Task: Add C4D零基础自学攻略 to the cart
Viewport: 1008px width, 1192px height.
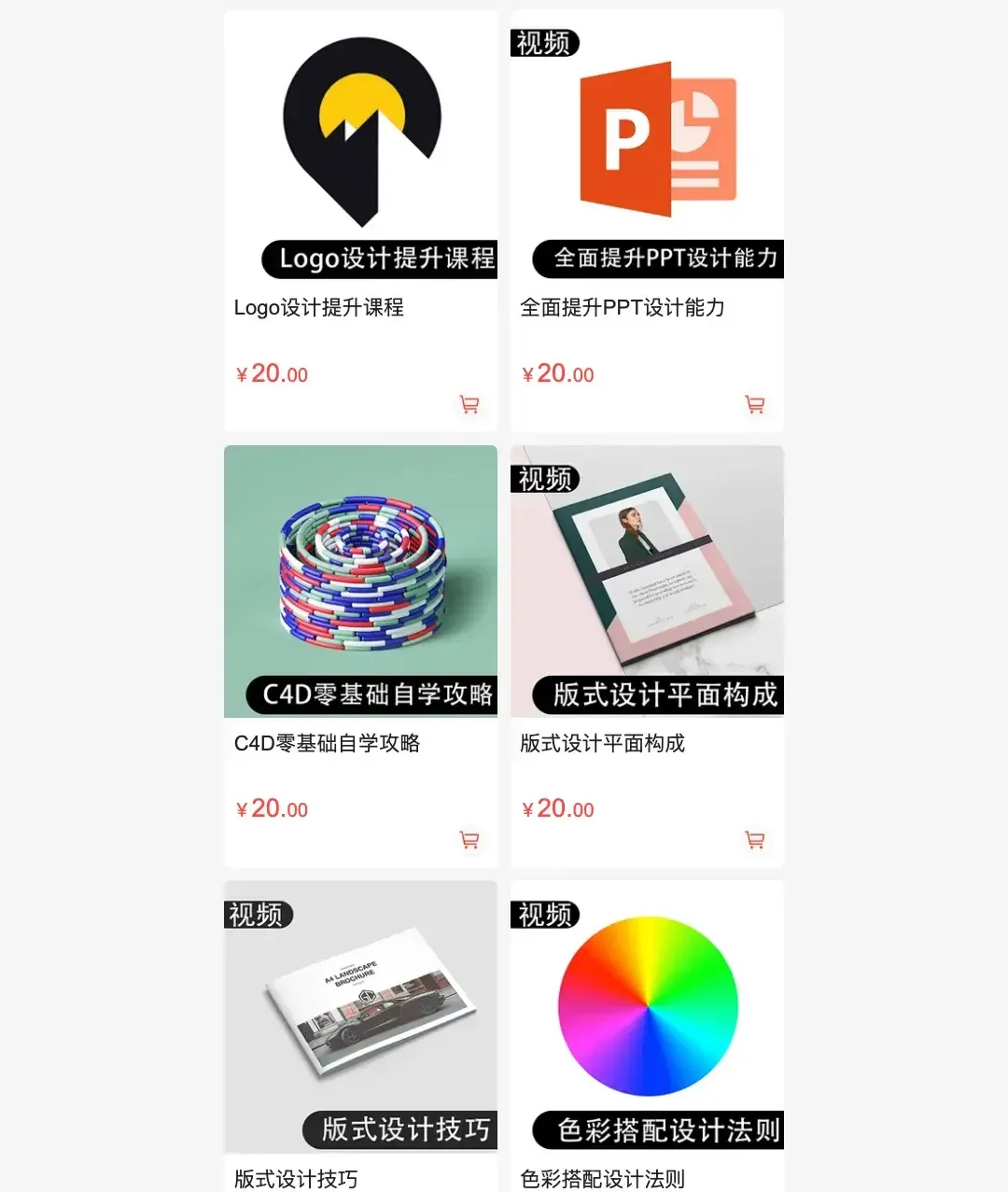Action: pyautogui.click(x=469, y=840)
